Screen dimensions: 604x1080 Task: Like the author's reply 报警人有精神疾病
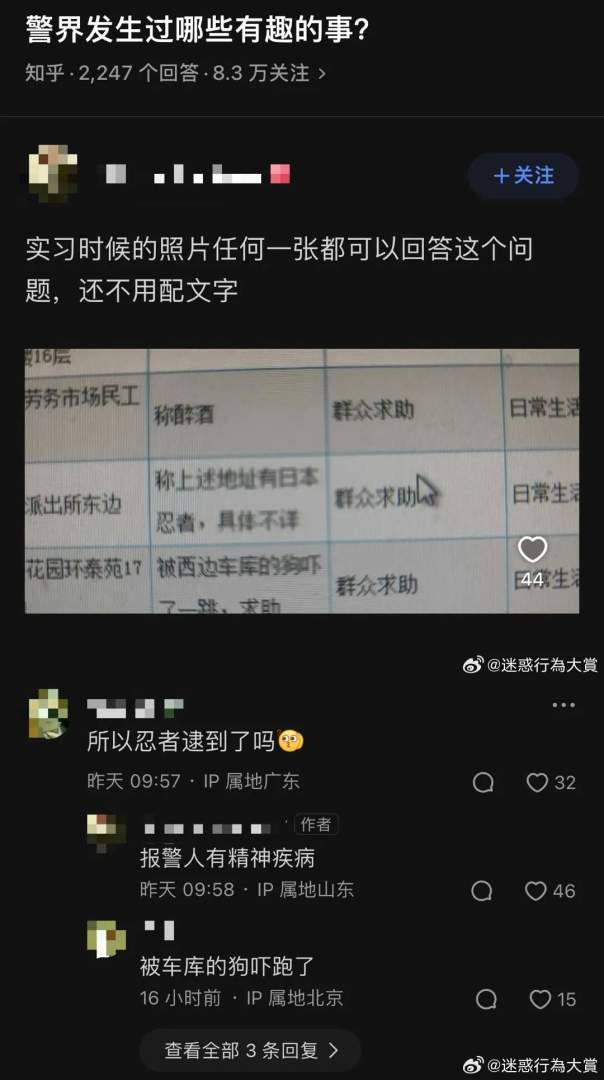pos(537,890)
